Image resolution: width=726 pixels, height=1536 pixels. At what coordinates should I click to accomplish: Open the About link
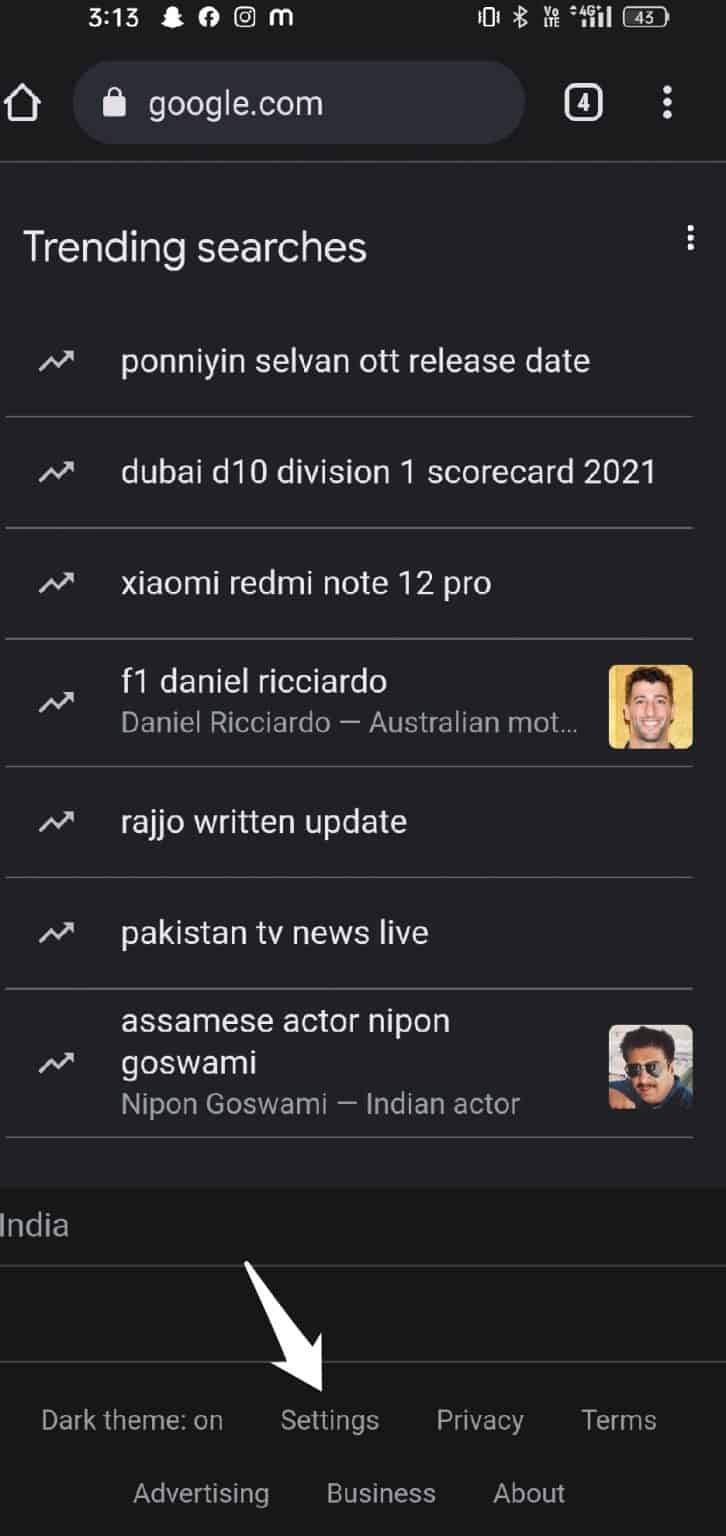pos(529,1493)
